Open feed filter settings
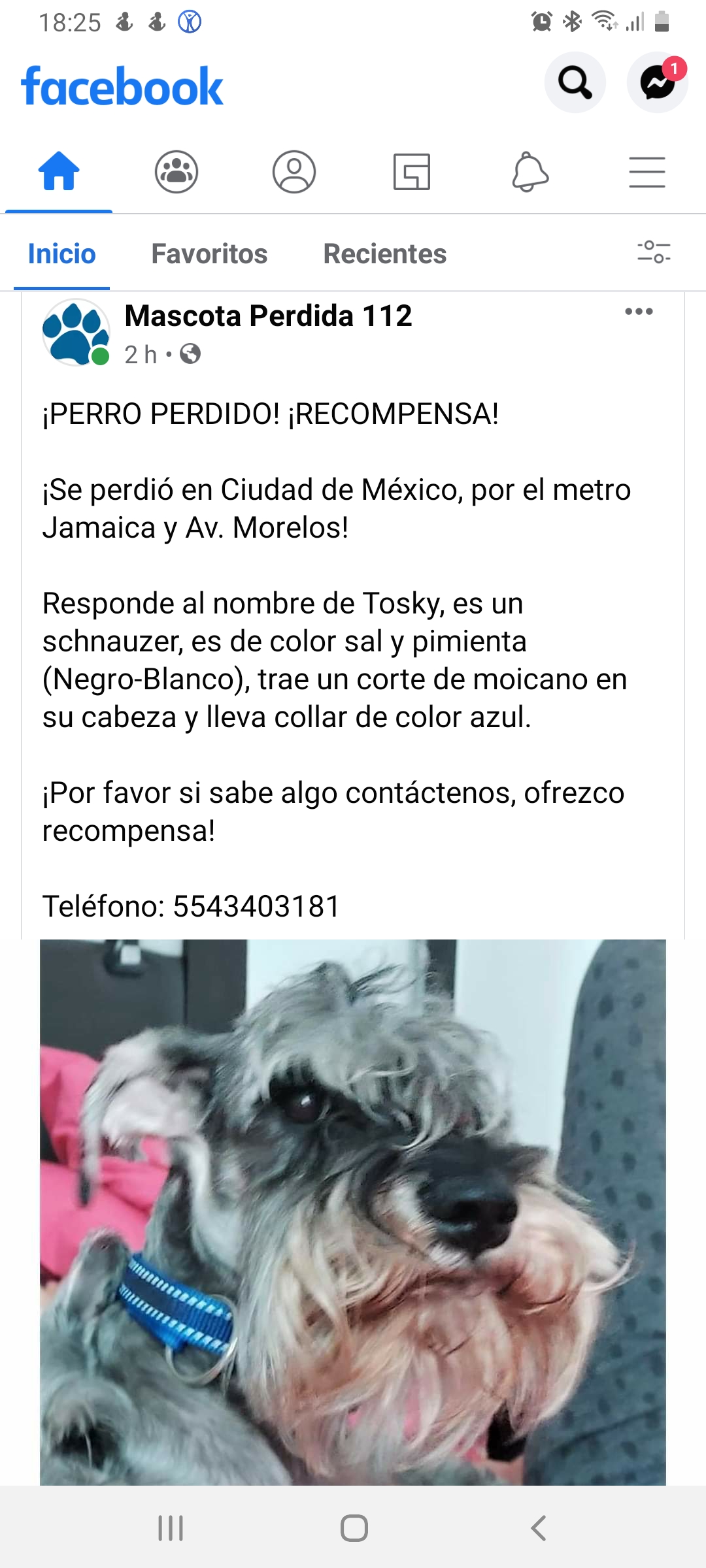The height and width of the screenshot is (1568, 706). coord(654,252)
